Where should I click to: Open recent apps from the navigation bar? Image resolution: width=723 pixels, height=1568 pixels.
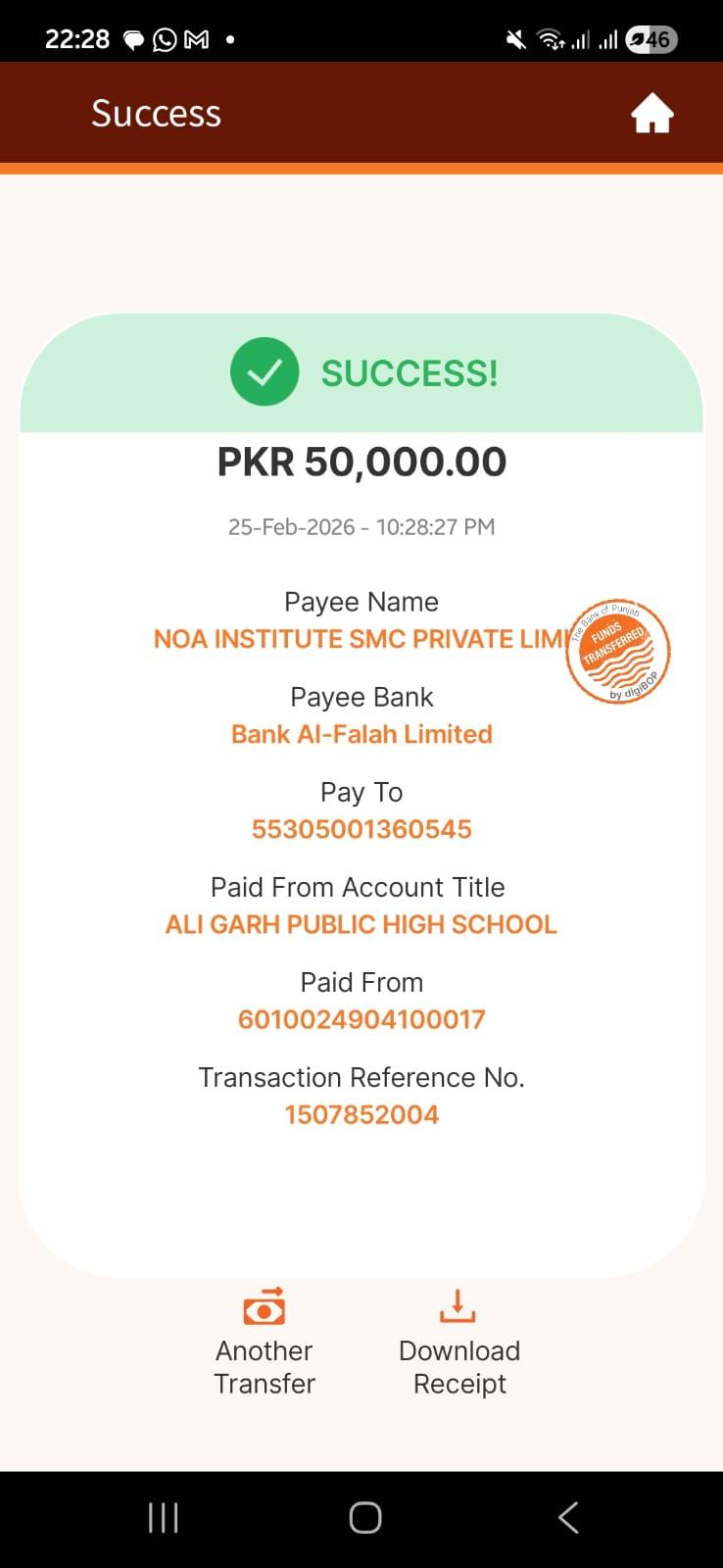(163, 1518)
